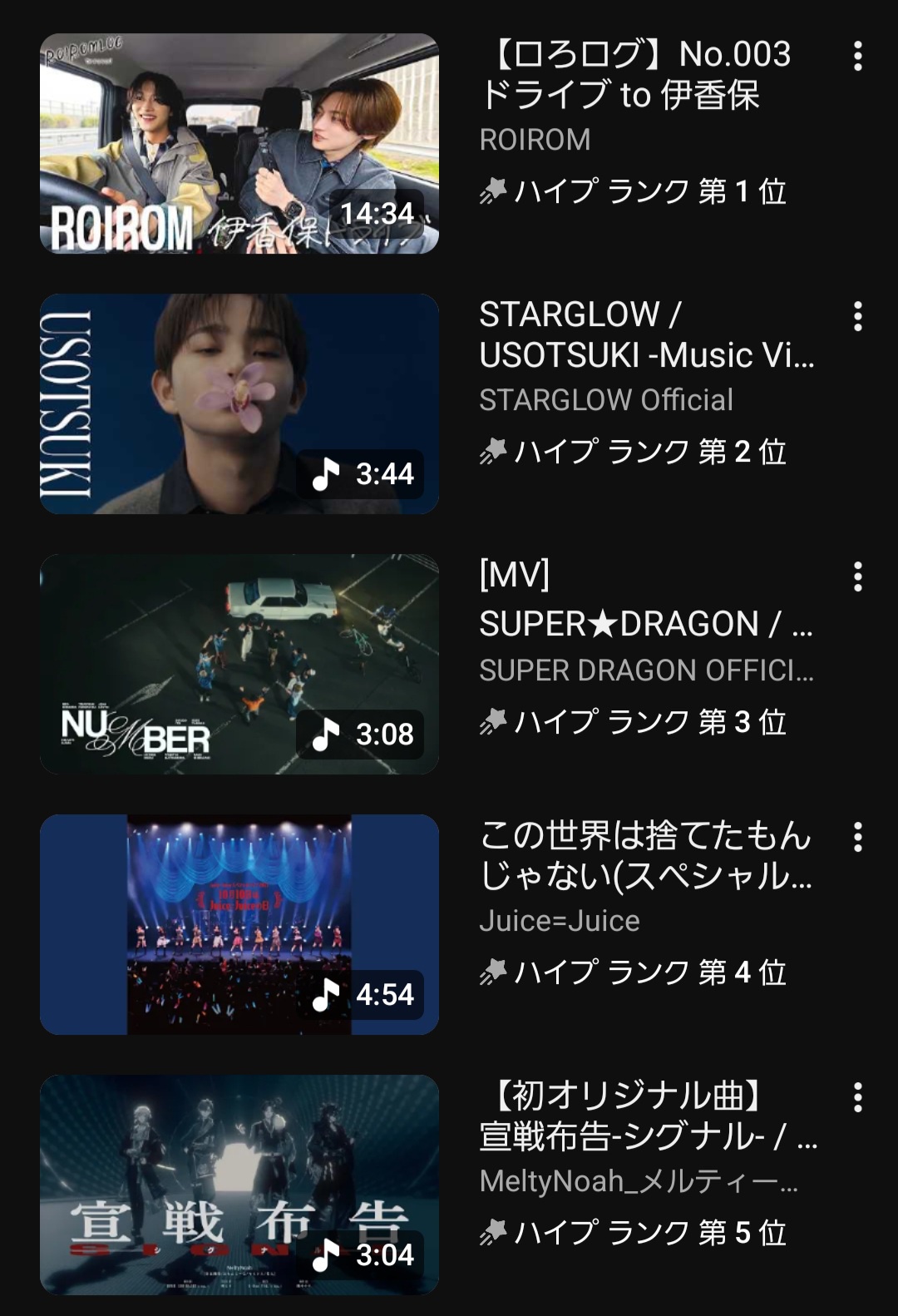Image resolution: width=898 pixels, height=1316 pixels.
Task: Tap the three-dot menu for Juice=Juice video
Action: 857,837
